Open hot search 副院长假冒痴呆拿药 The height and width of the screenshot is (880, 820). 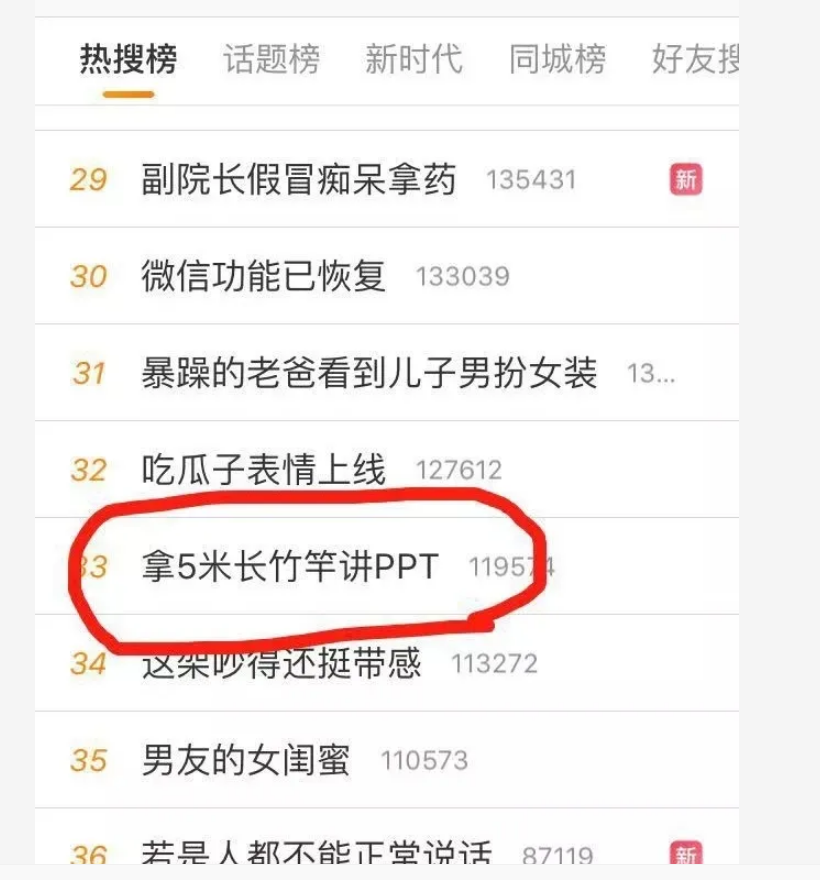point(299,181)
